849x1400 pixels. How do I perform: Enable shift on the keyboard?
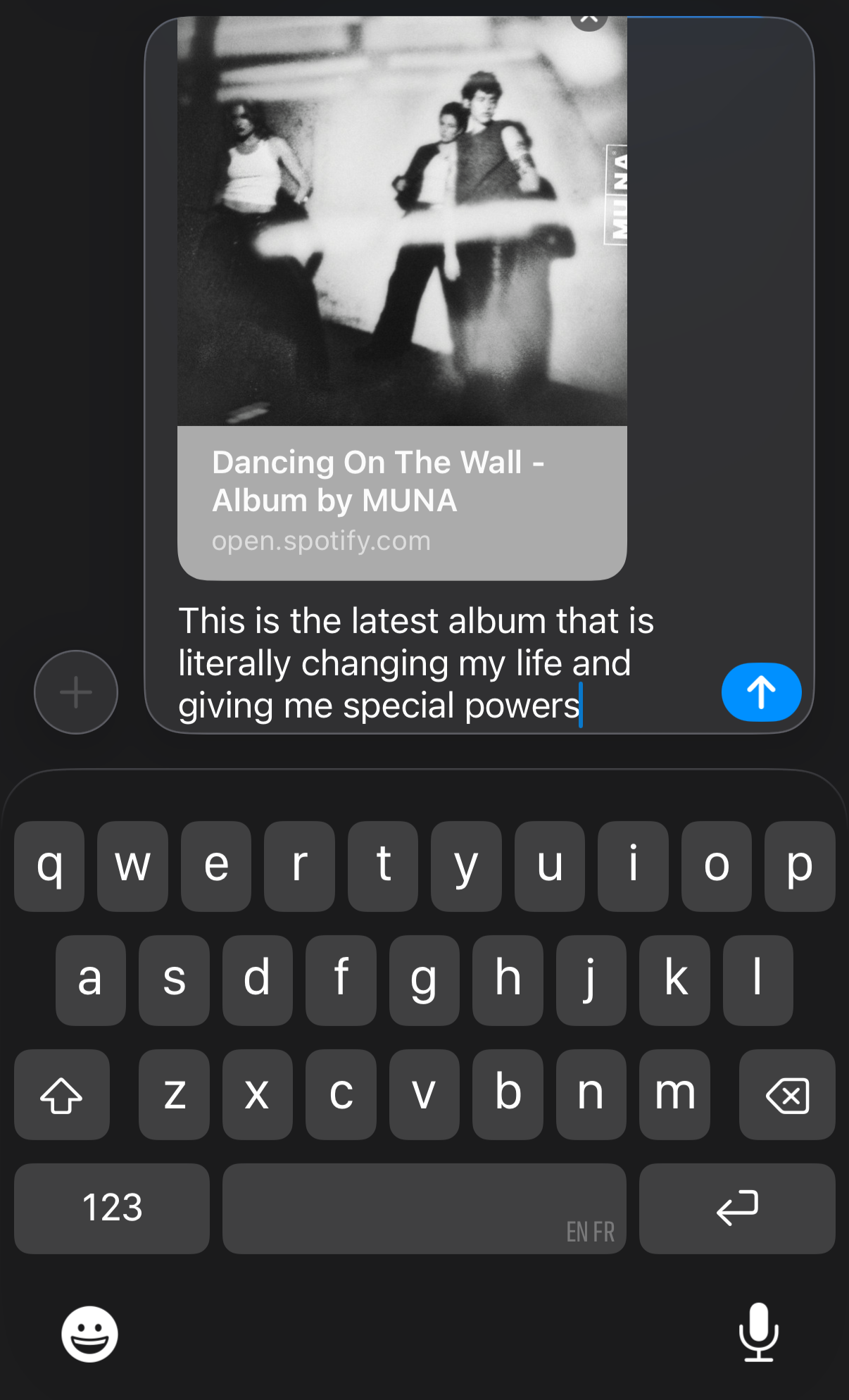pyautogui.click(x=62, y=1094)
